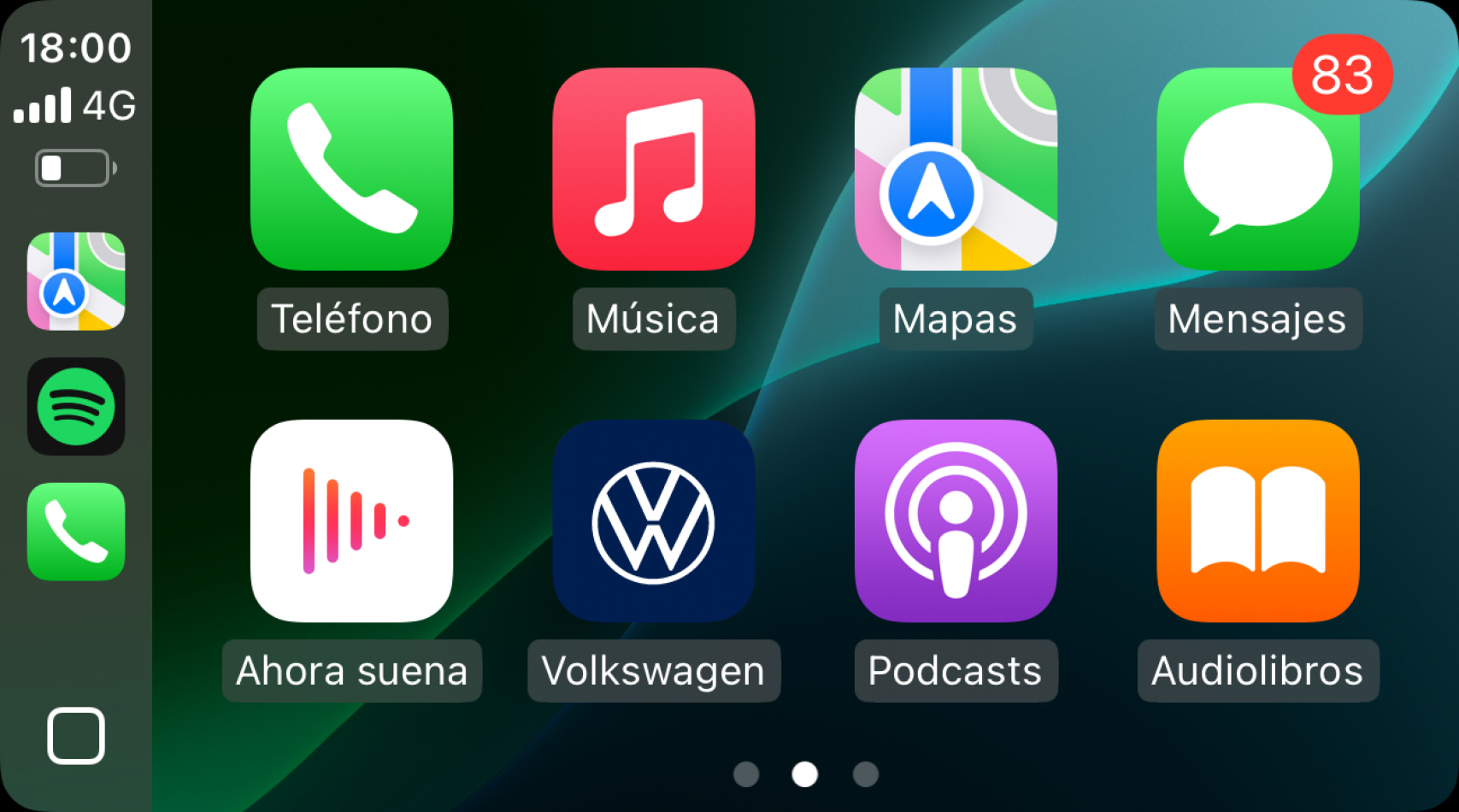Viewport: 1459px width, 812px height.
Task: Open the Podcasts app
Action: (956, 521)
